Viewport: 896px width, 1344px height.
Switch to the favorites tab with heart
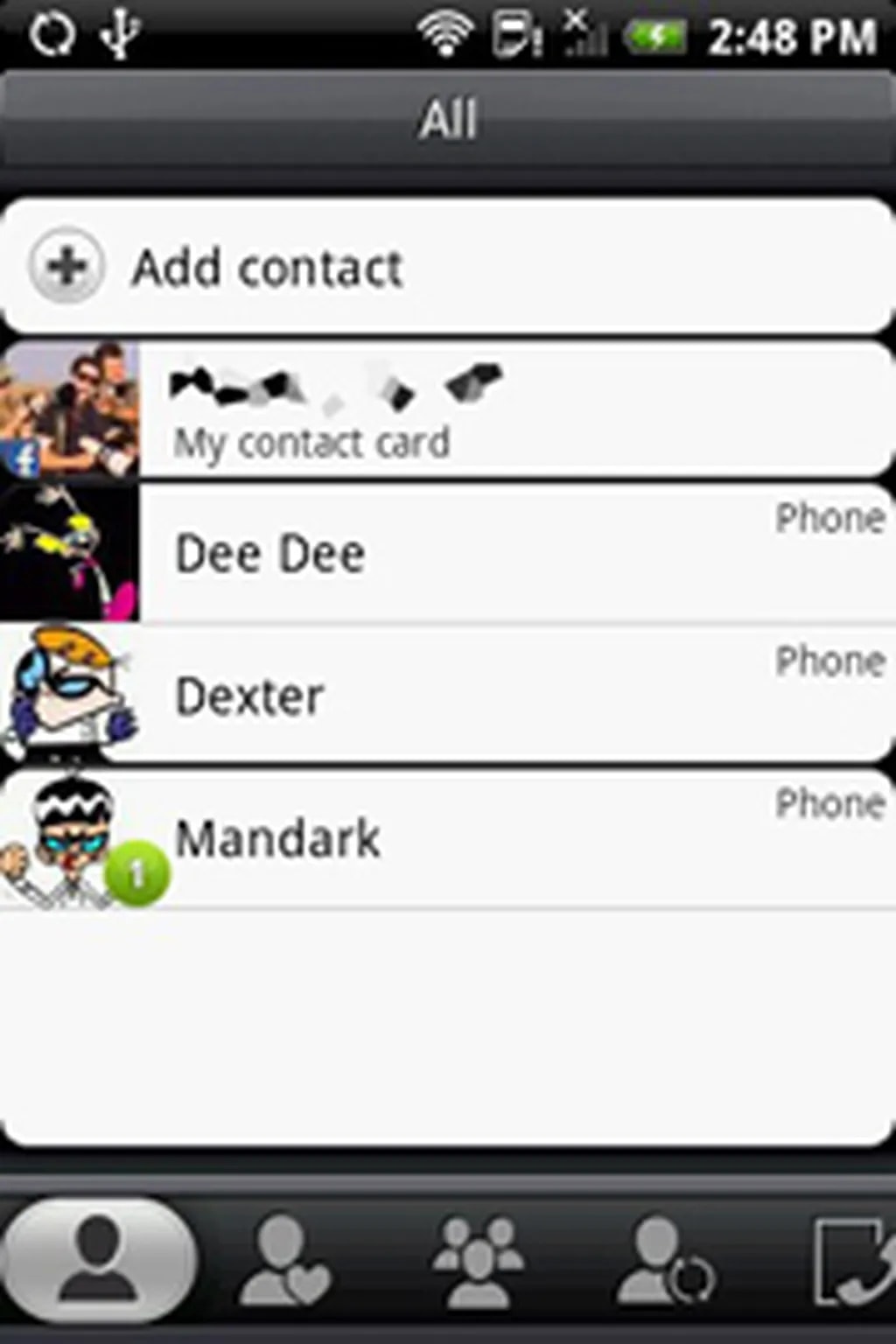pyautogui.click(x=285, y=1262)
